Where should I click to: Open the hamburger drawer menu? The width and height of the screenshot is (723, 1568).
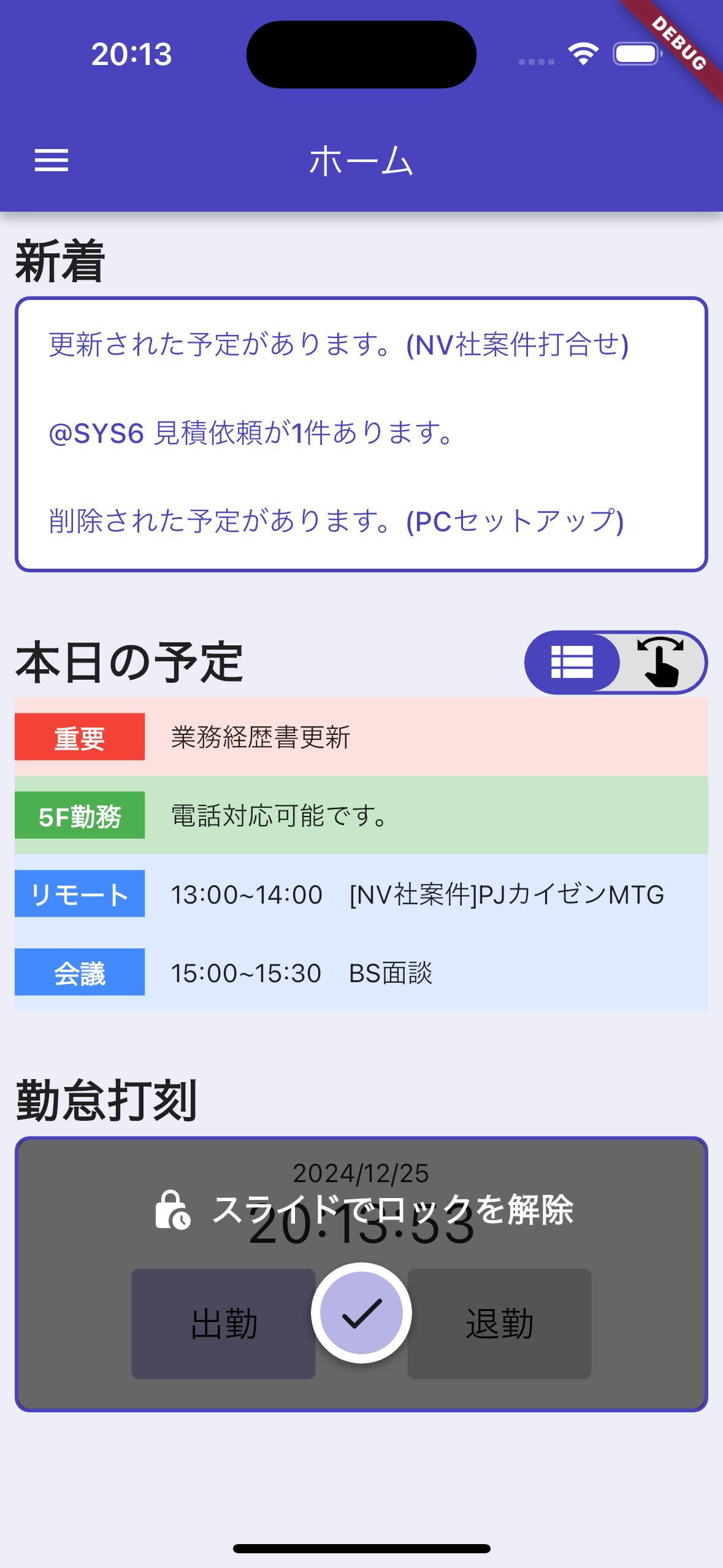tap(52, 161)
